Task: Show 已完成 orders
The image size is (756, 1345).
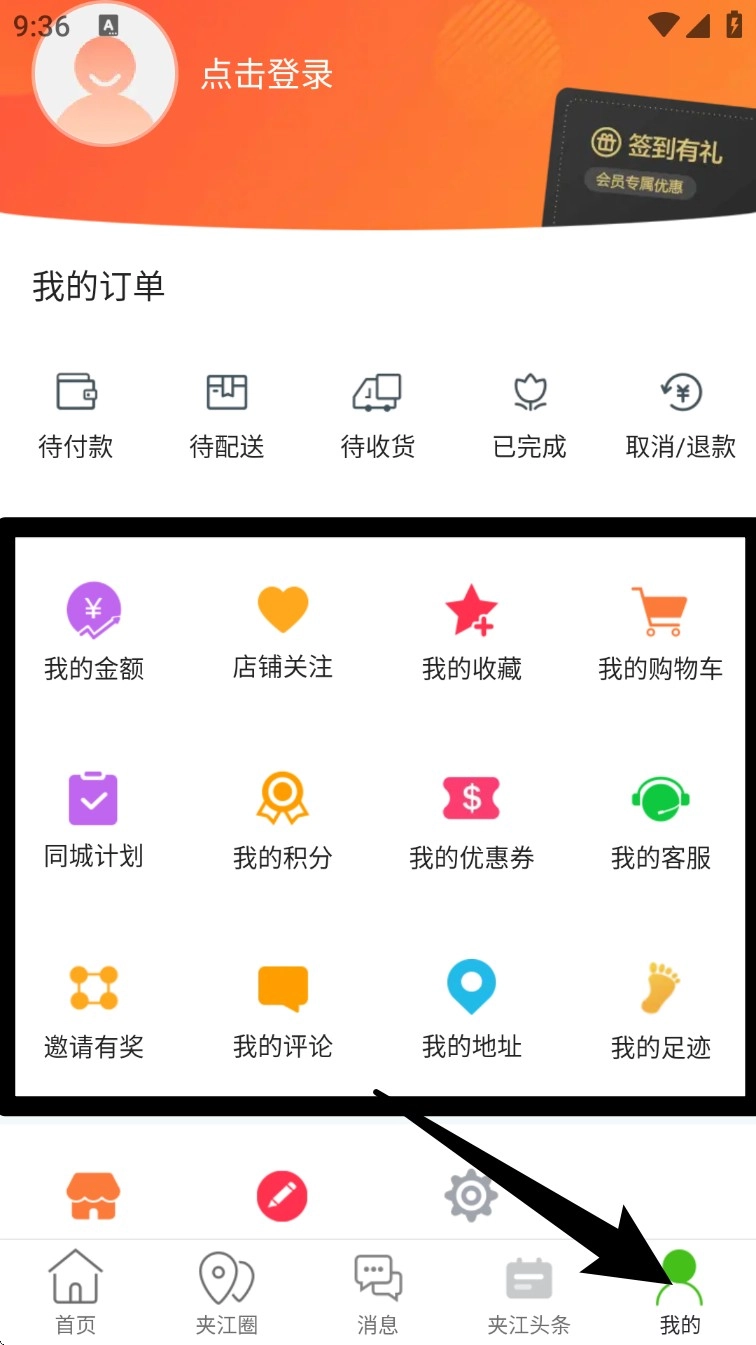Action: click(530, 415)
